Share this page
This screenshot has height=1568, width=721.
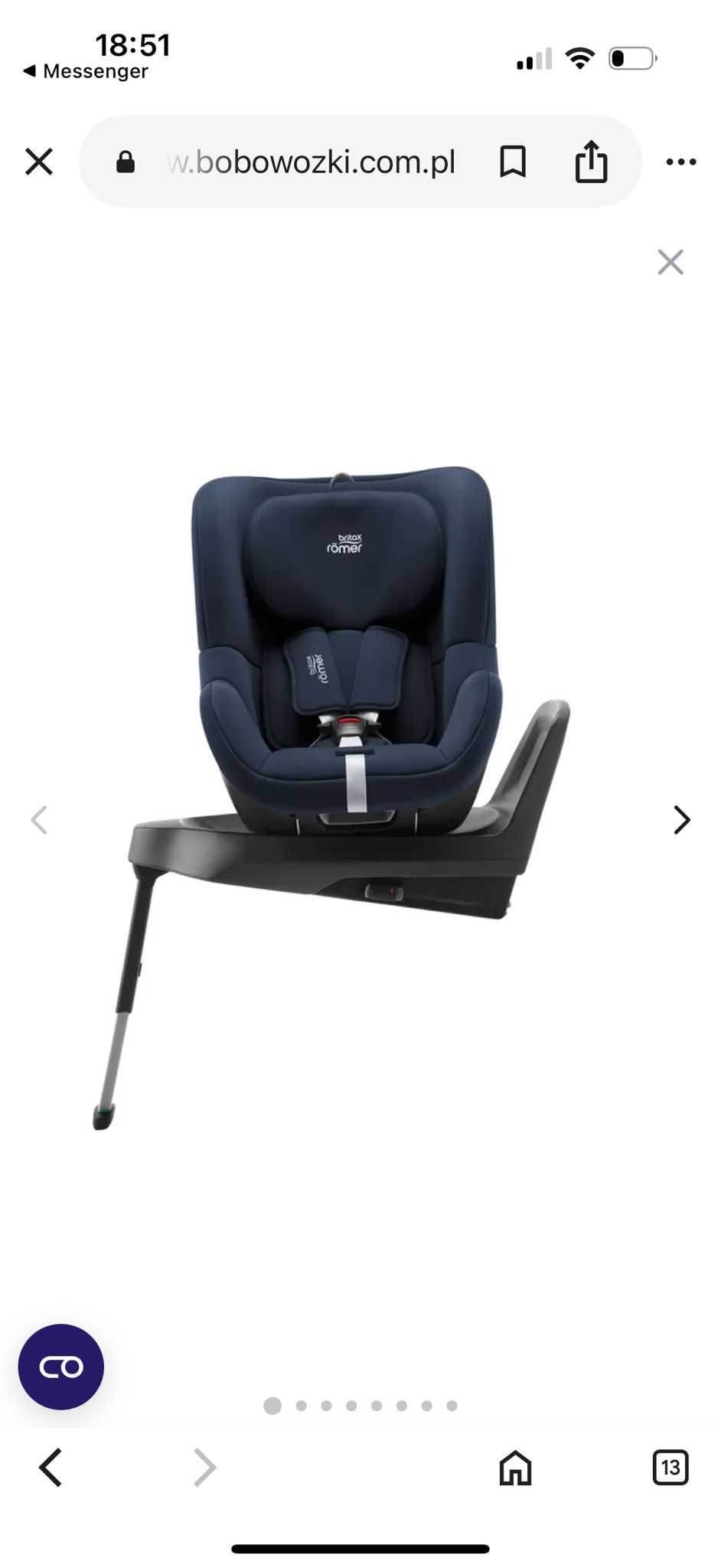point(591,162)
